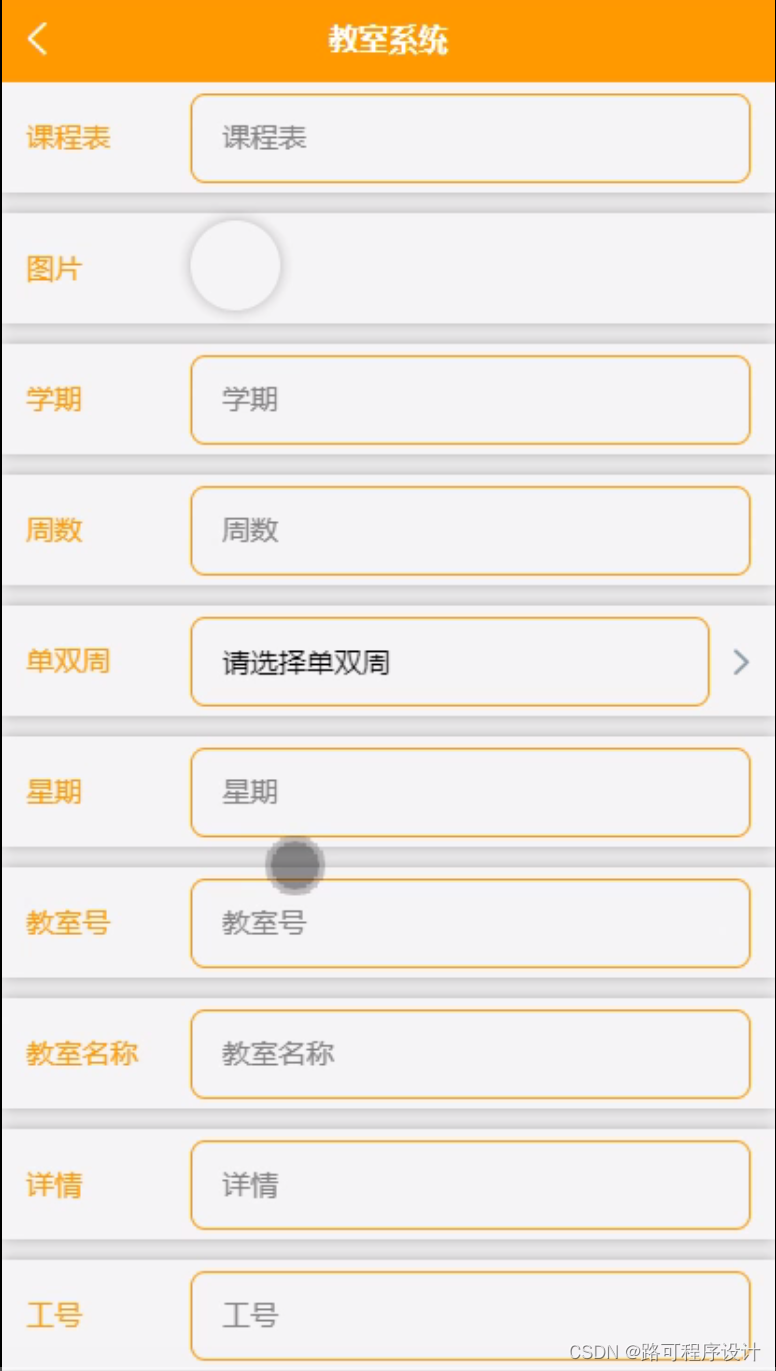This screenshot has height=1371, width=776.
Task: Click the back arrow in the title bar
Action: [x=38, y=38]
